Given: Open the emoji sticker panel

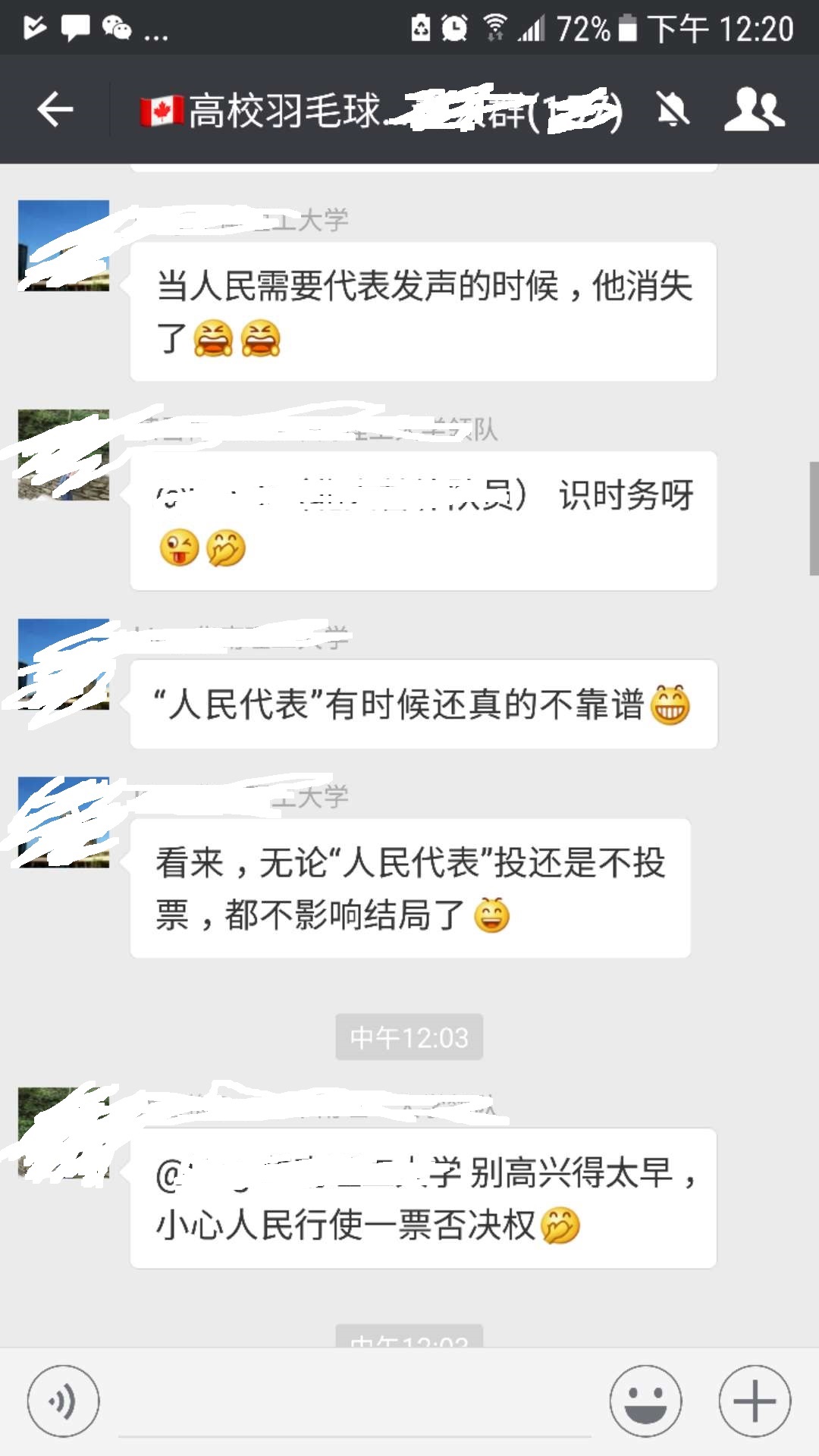Looking at the screenshot, I should [x=645, y=1401].
